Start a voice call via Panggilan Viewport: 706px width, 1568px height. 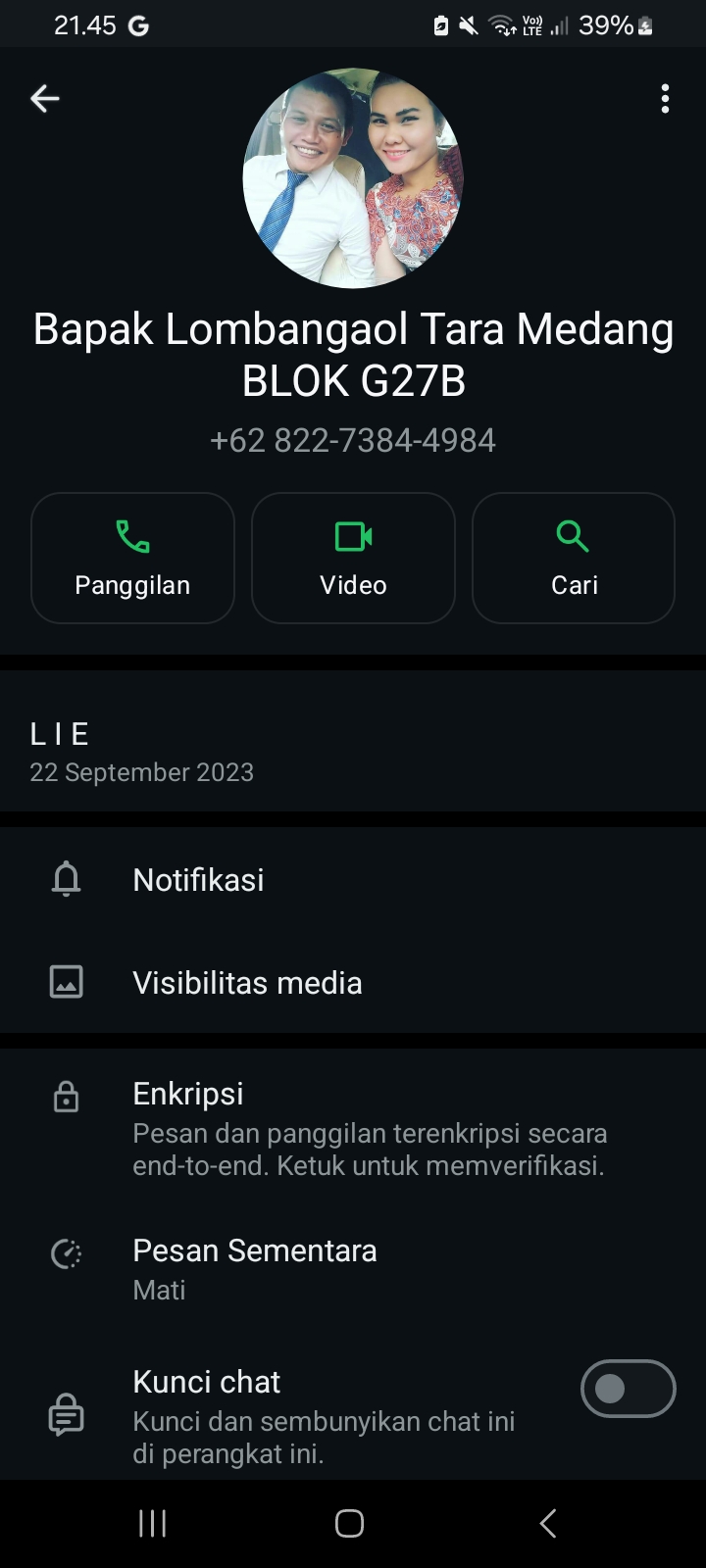132,558
